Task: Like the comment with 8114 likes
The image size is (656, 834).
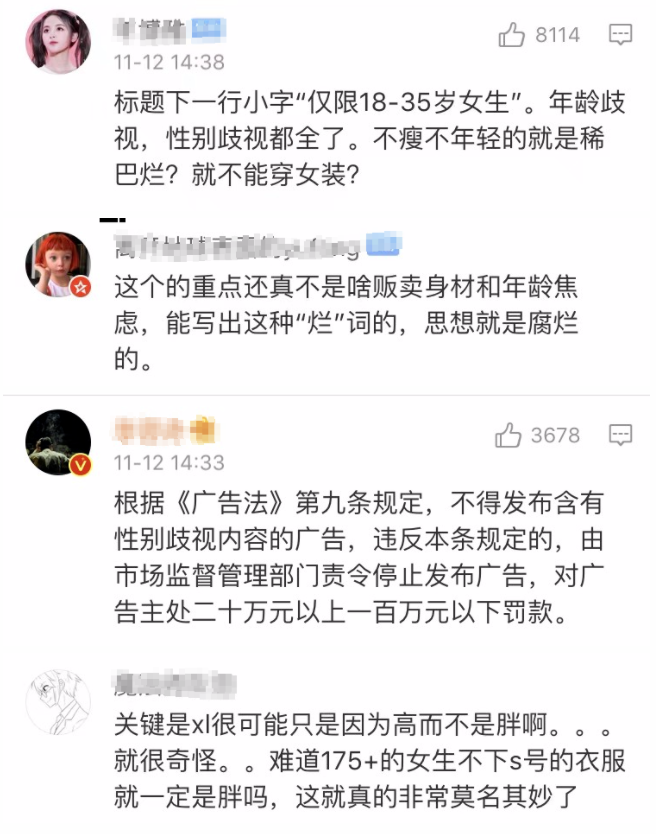Action: tap(513, 36)
